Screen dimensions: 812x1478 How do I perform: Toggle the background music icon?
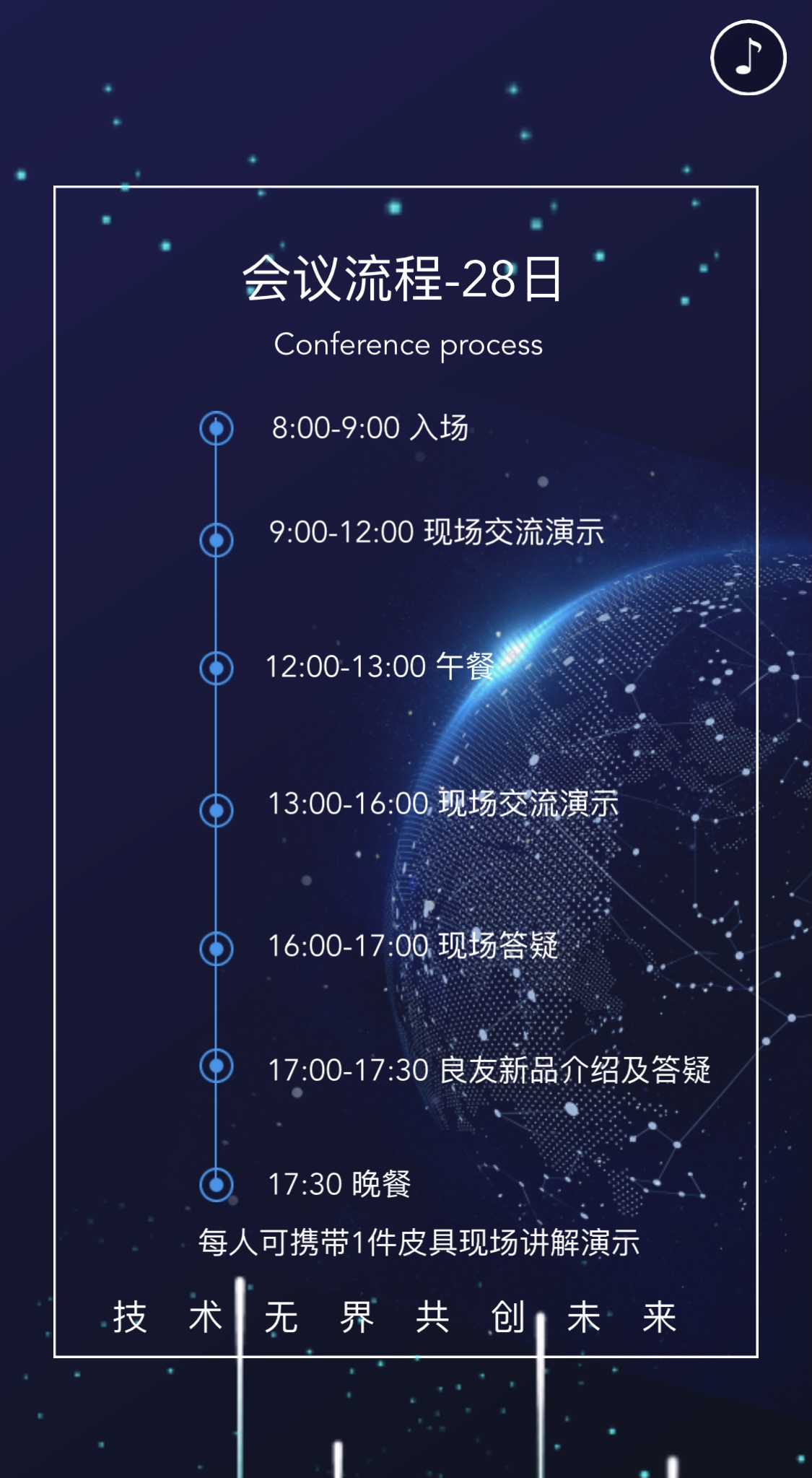[748, 58]
